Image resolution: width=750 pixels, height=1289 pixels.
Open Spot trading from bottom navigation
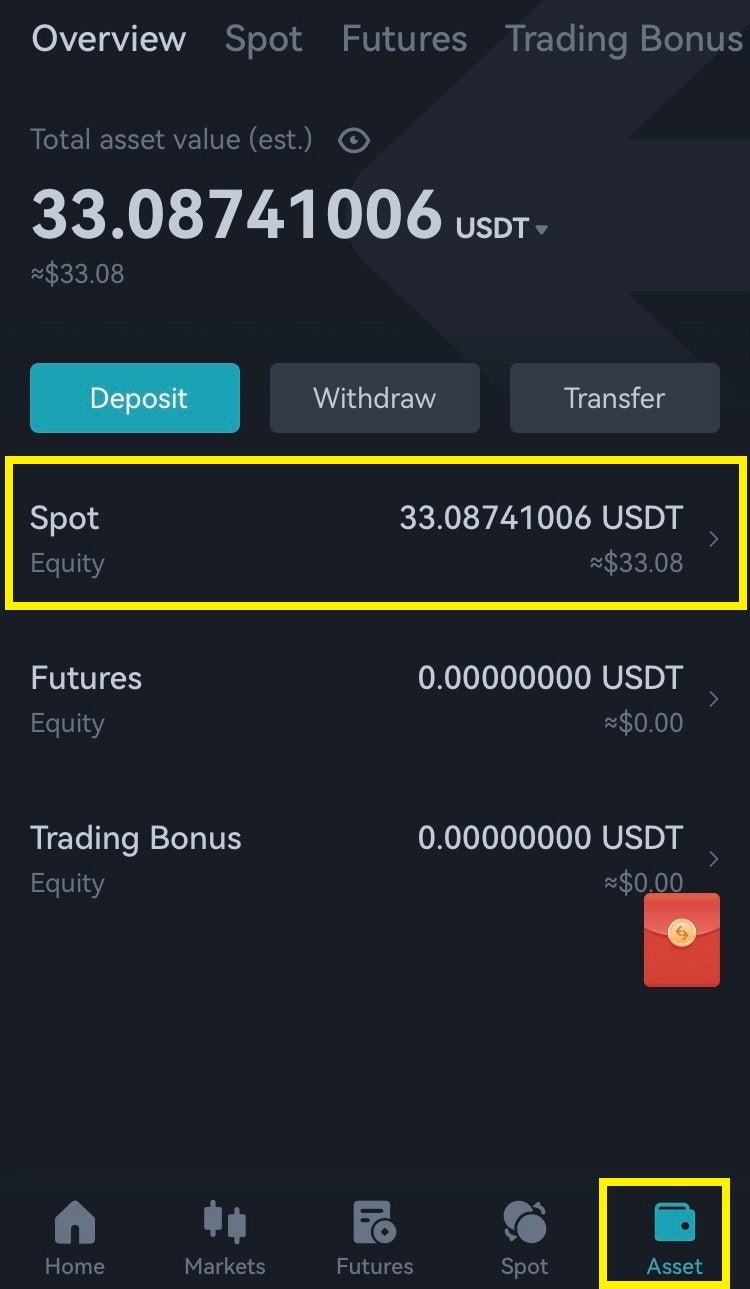(x=524, y=1235)
